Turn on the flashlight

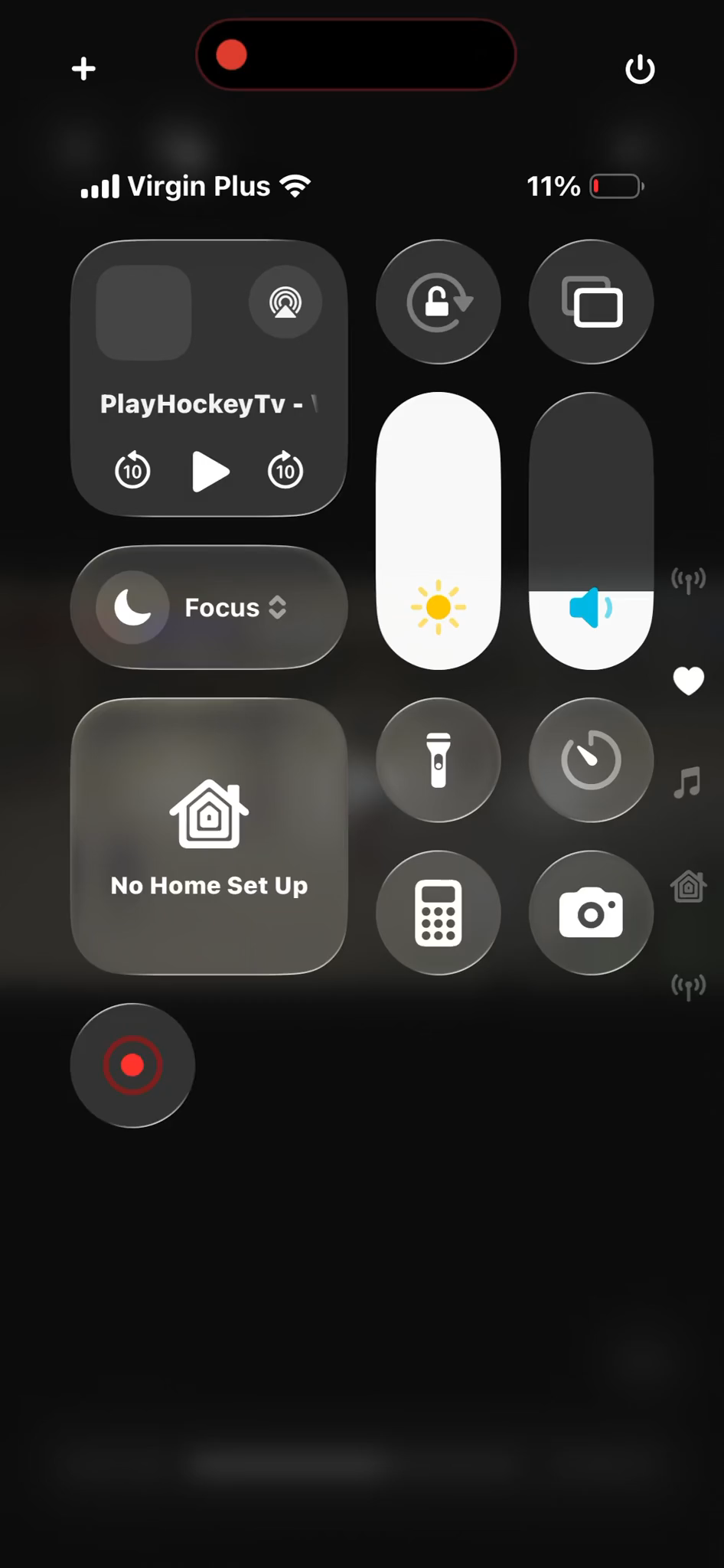pyautogui.click(x=439, y=760)
